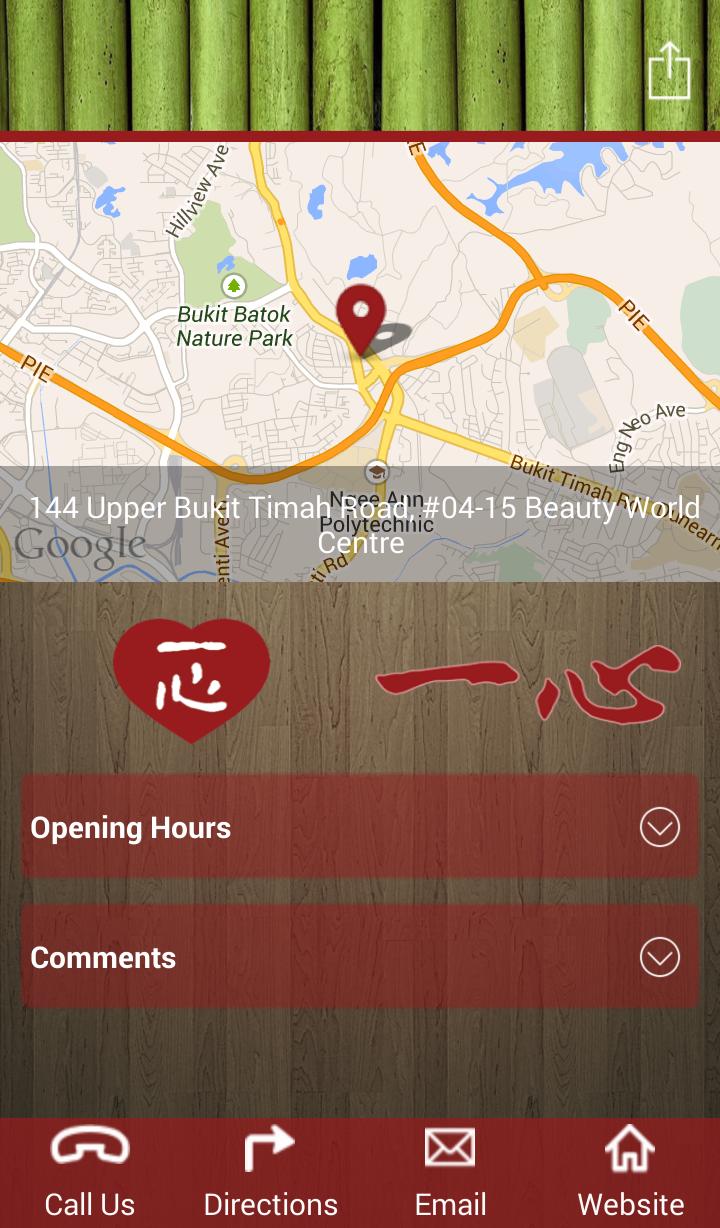The image size is (720, 1228).
Task: Open the restaurant Website
Action: click(x=630, y=1172)
